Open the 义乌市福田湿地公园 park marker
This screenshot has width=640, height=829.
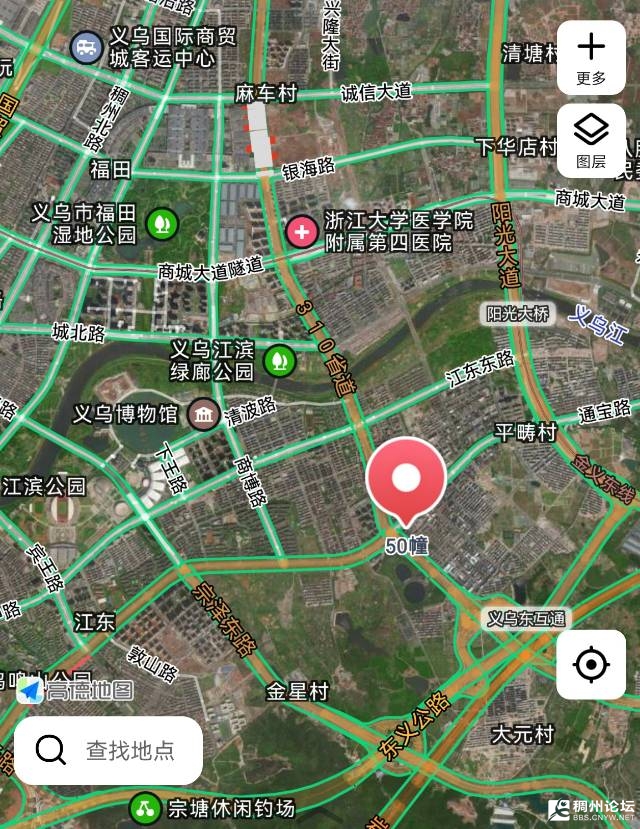(162, 223)
